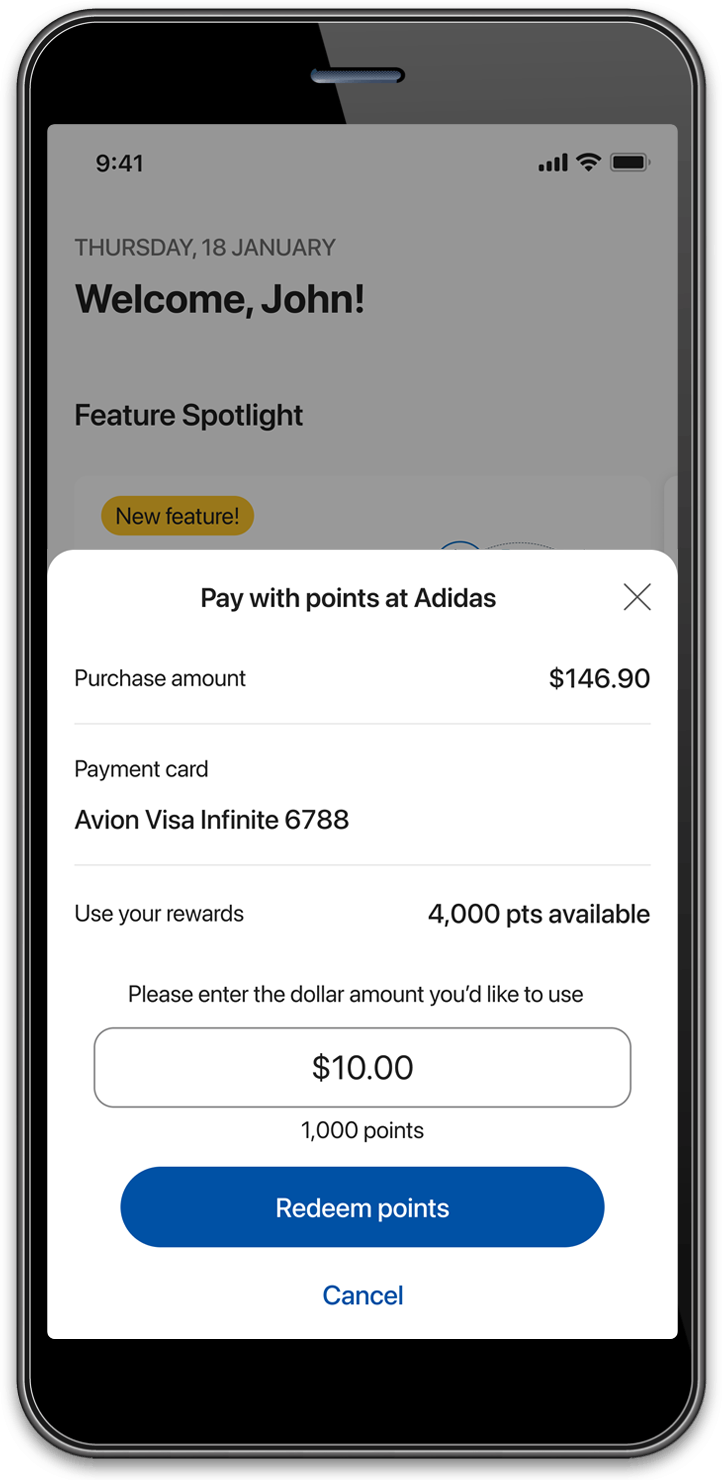Tap the clock showing 9:41

pyautogui.click(x=120, y=162)
